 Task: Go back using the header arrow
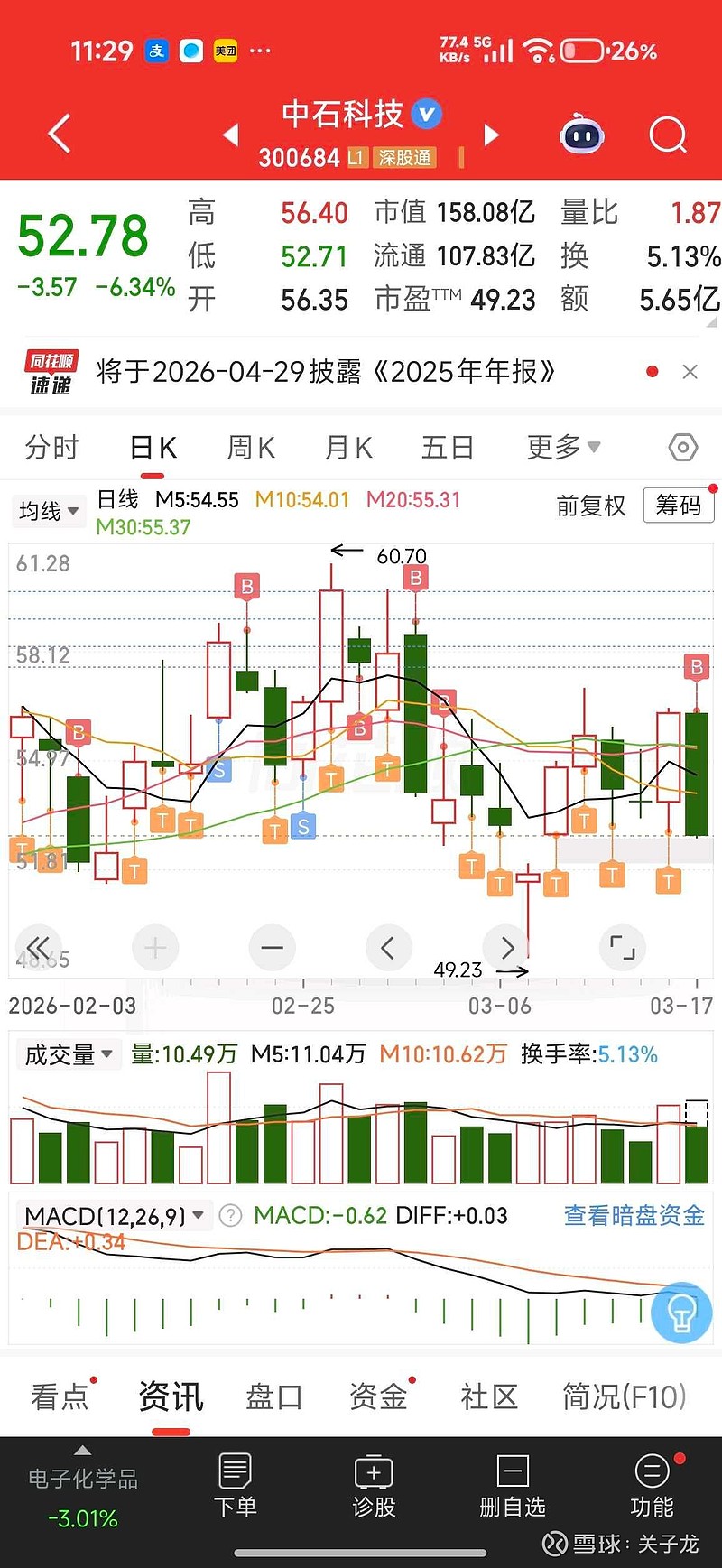click(x=60, y=135)
